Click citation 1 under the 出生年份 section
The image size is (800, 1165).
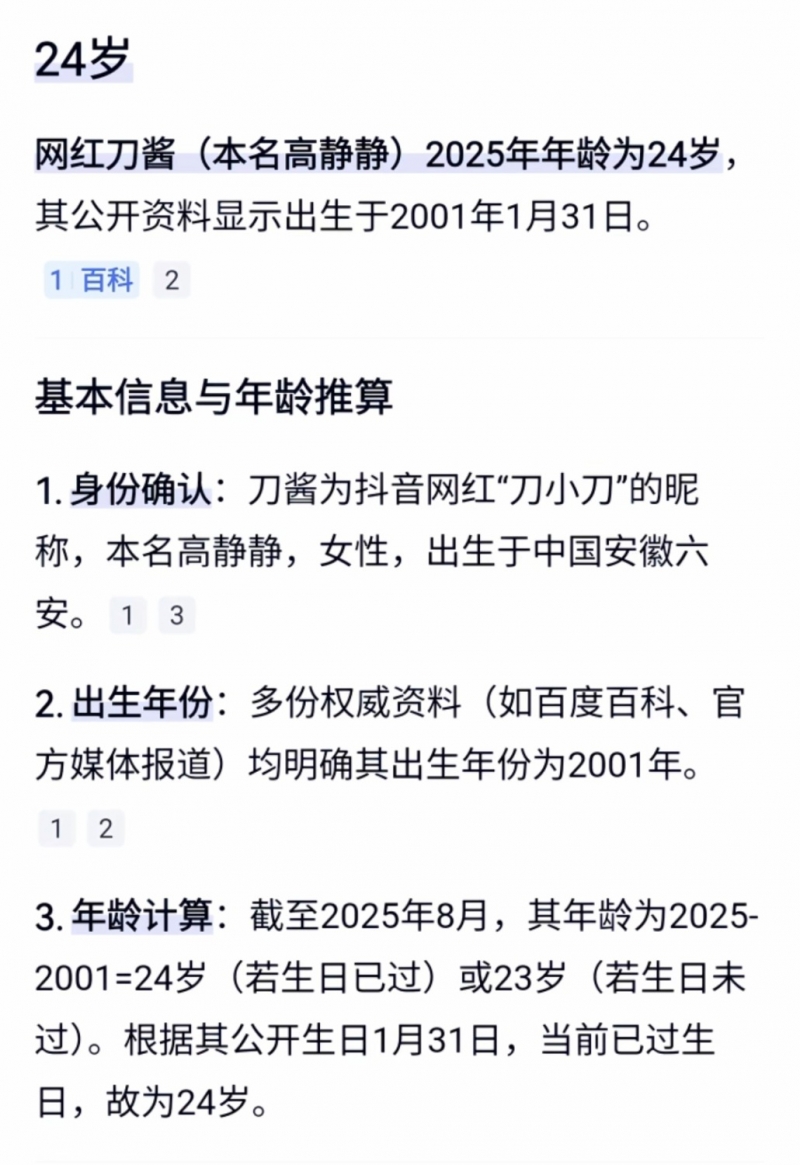click(57, 829)
